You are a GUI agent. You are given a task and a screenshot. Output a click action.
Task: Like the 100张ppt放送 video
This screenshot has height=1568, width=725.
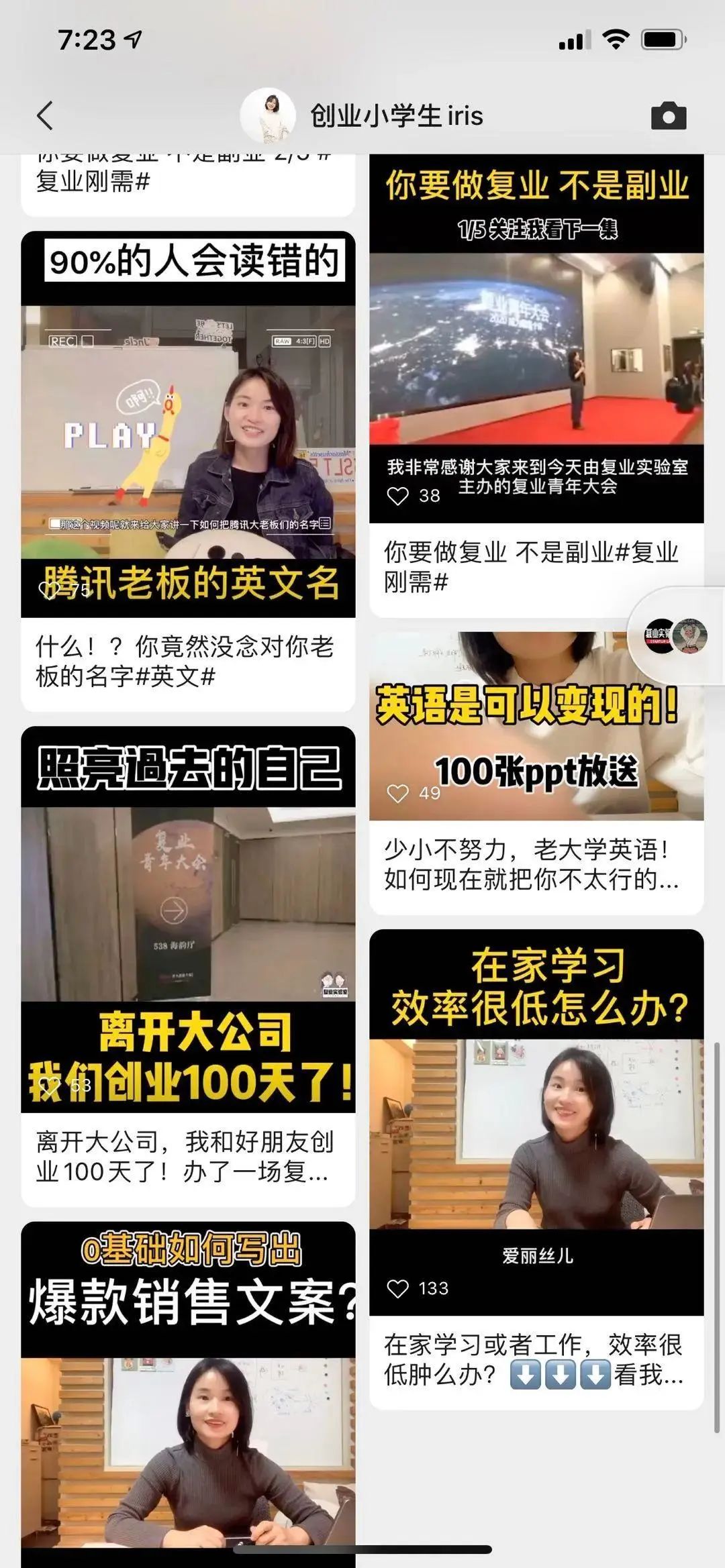tap(398, 793)
